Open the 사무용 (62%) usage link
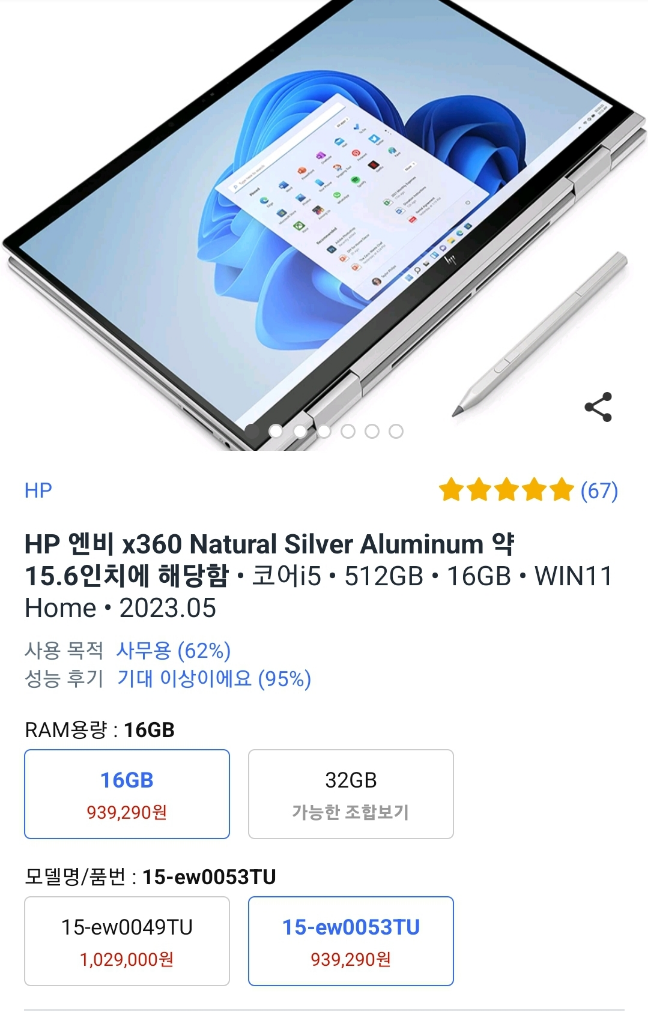Screen dimensions: 648x1024 click(173, 651)
